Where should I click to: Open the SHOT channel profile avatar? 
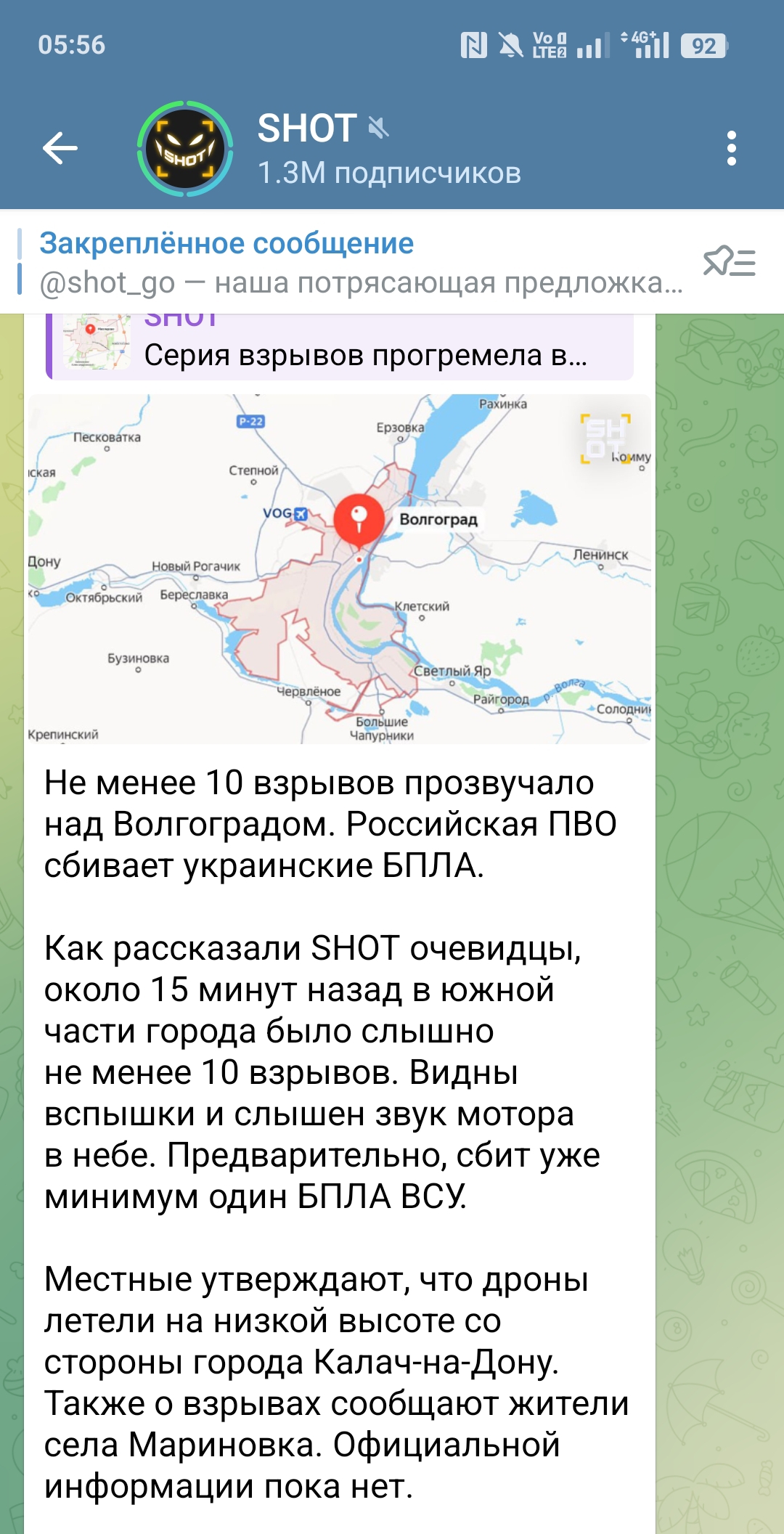pos(185,148)
